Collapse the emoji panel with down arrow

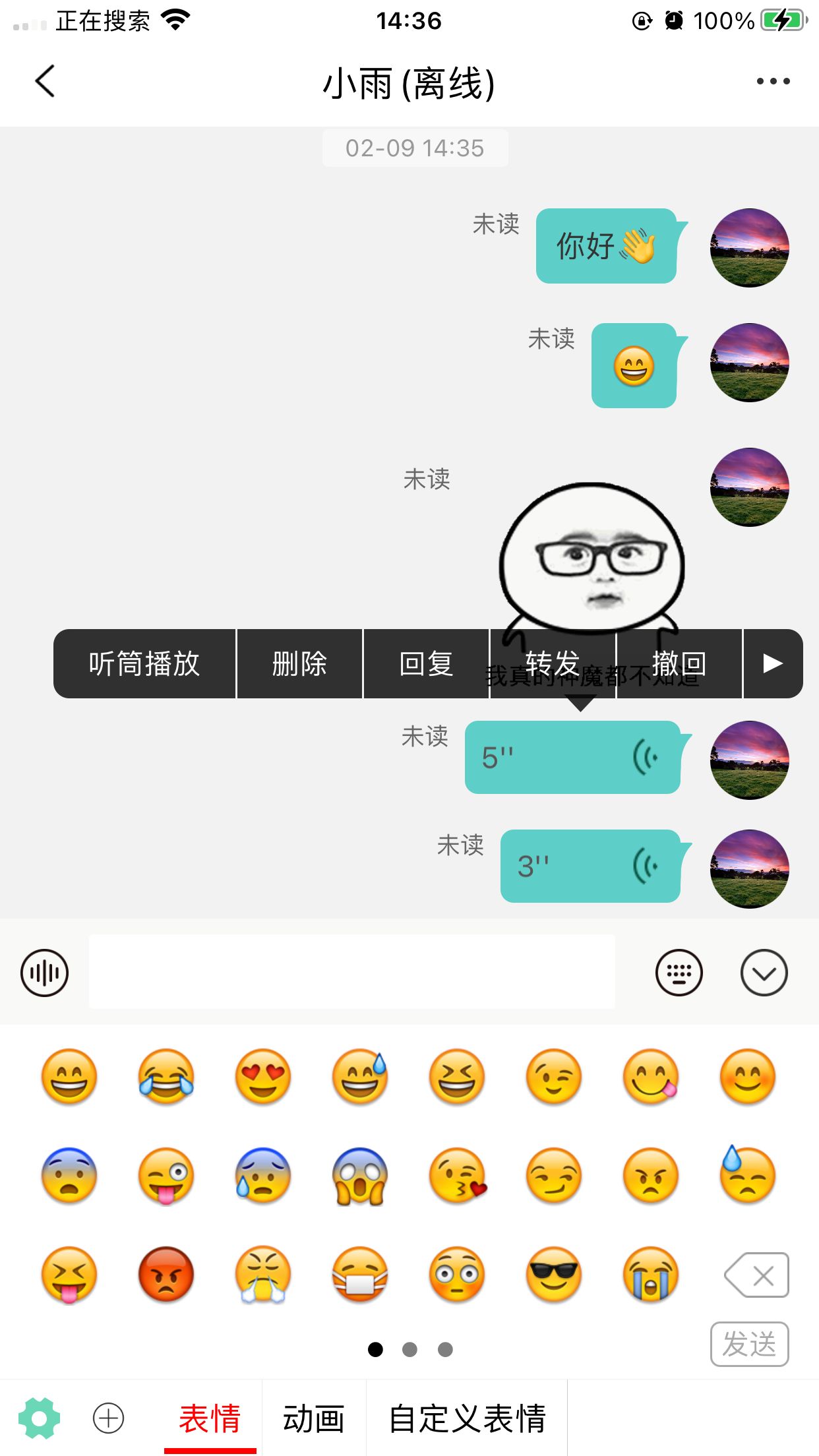764,973
